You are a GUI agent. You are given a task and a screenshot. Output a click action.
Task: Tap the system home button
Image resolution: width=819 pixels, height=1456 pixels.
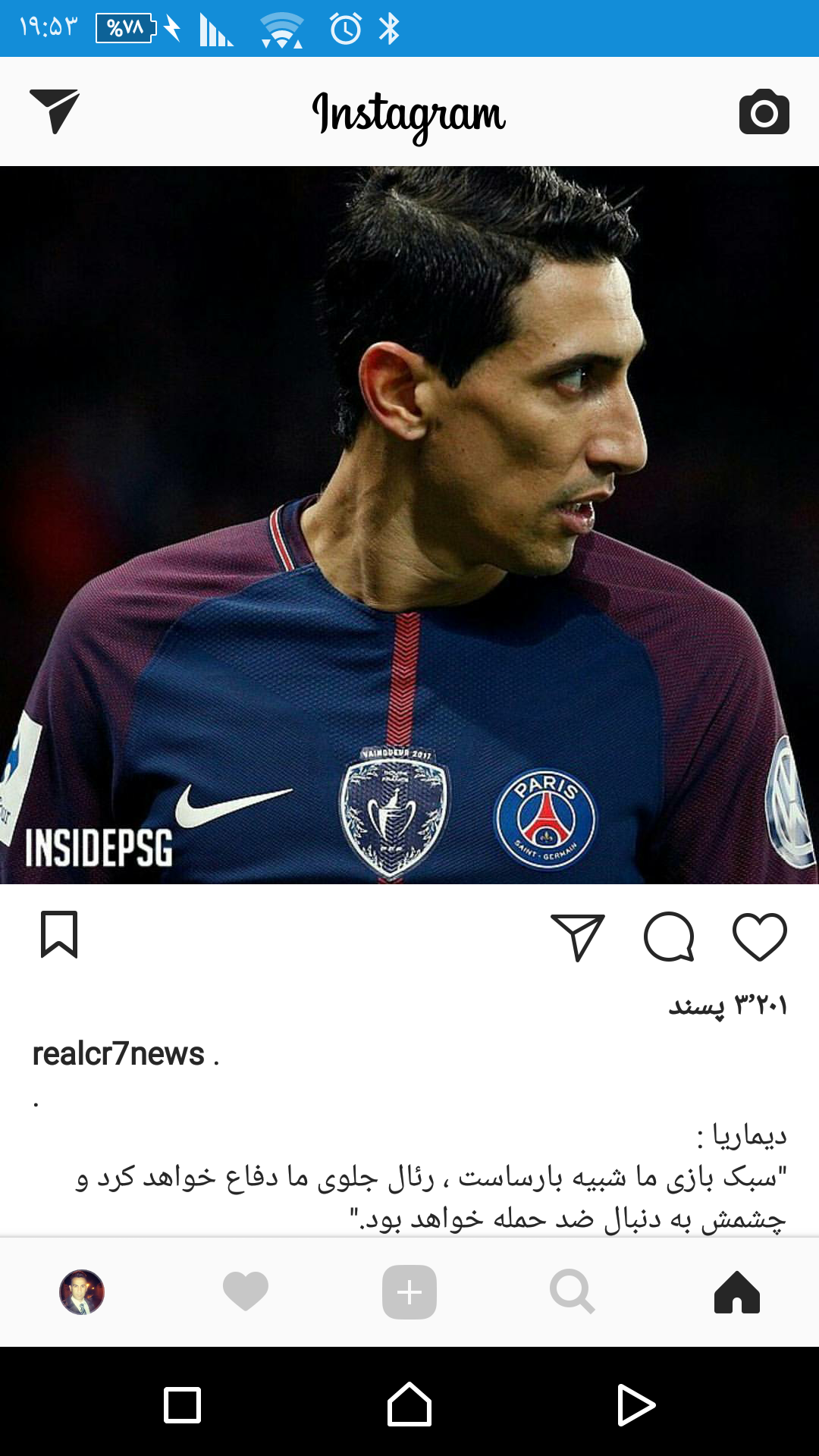pos(409,1405)
